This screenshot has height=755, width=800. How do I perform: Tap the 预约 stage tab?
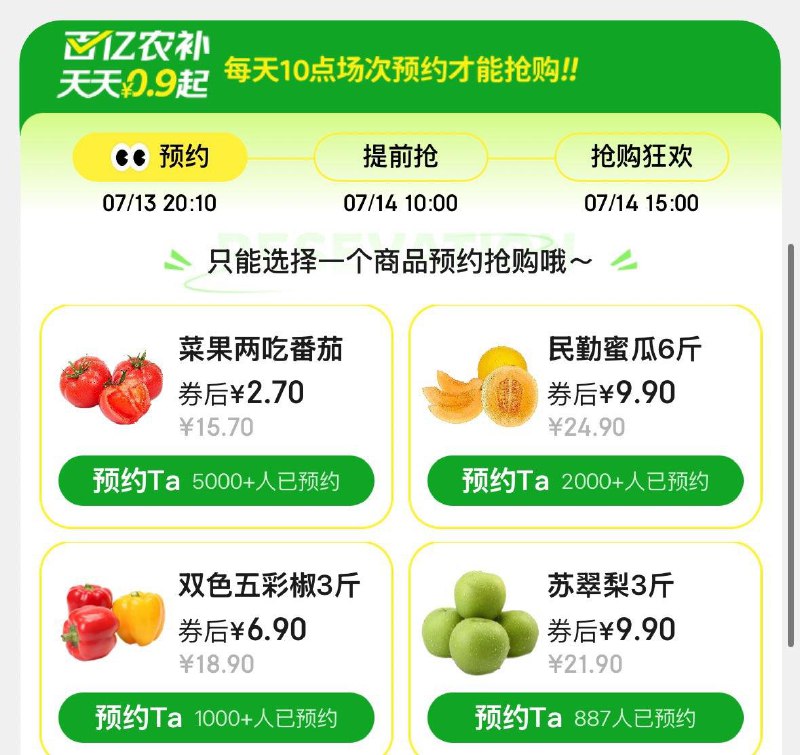tap(159, 157)
